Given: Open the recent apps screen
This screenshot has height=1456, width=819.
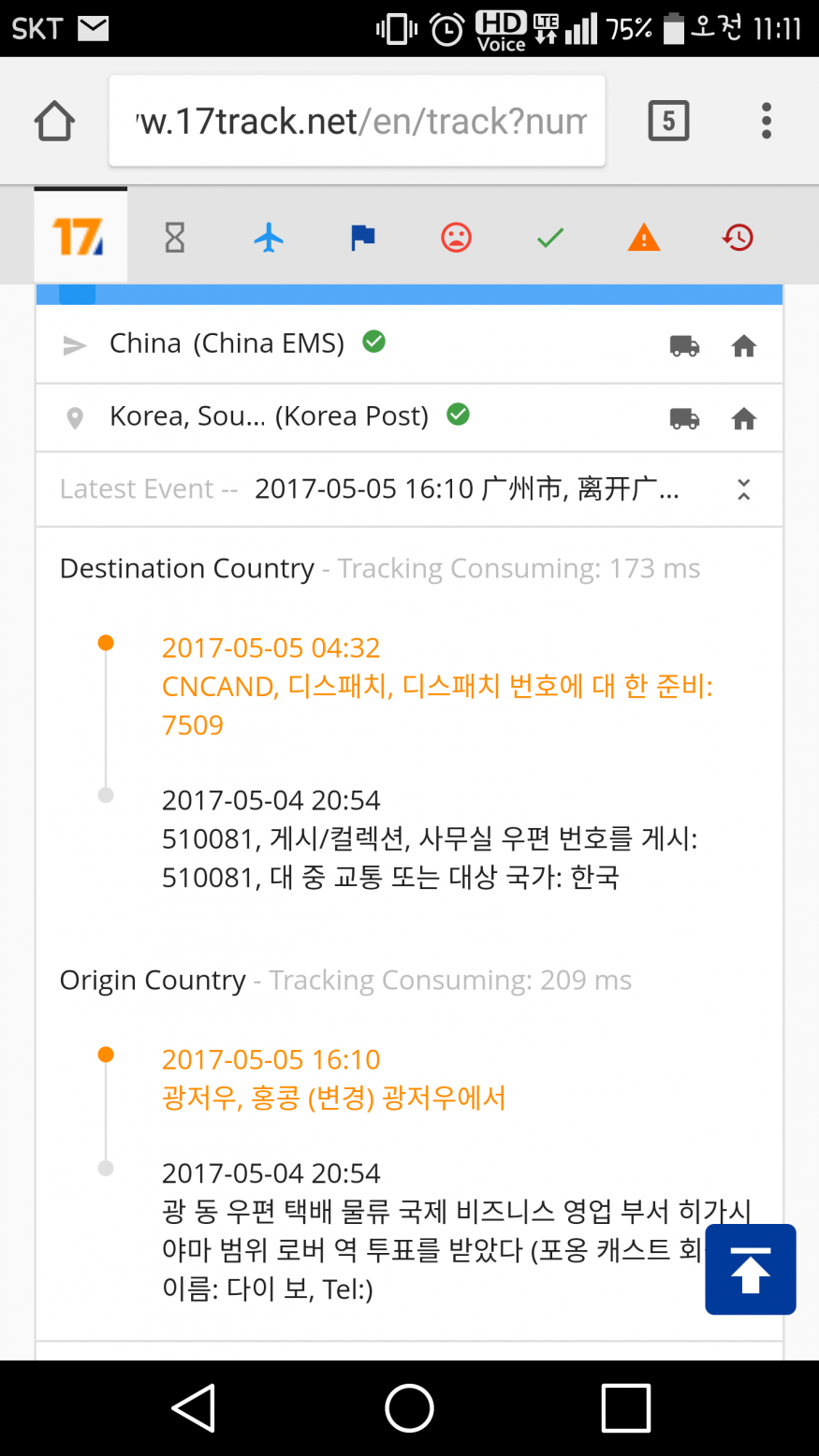Looking at the screenshot, I should (x=625, y=1407).
